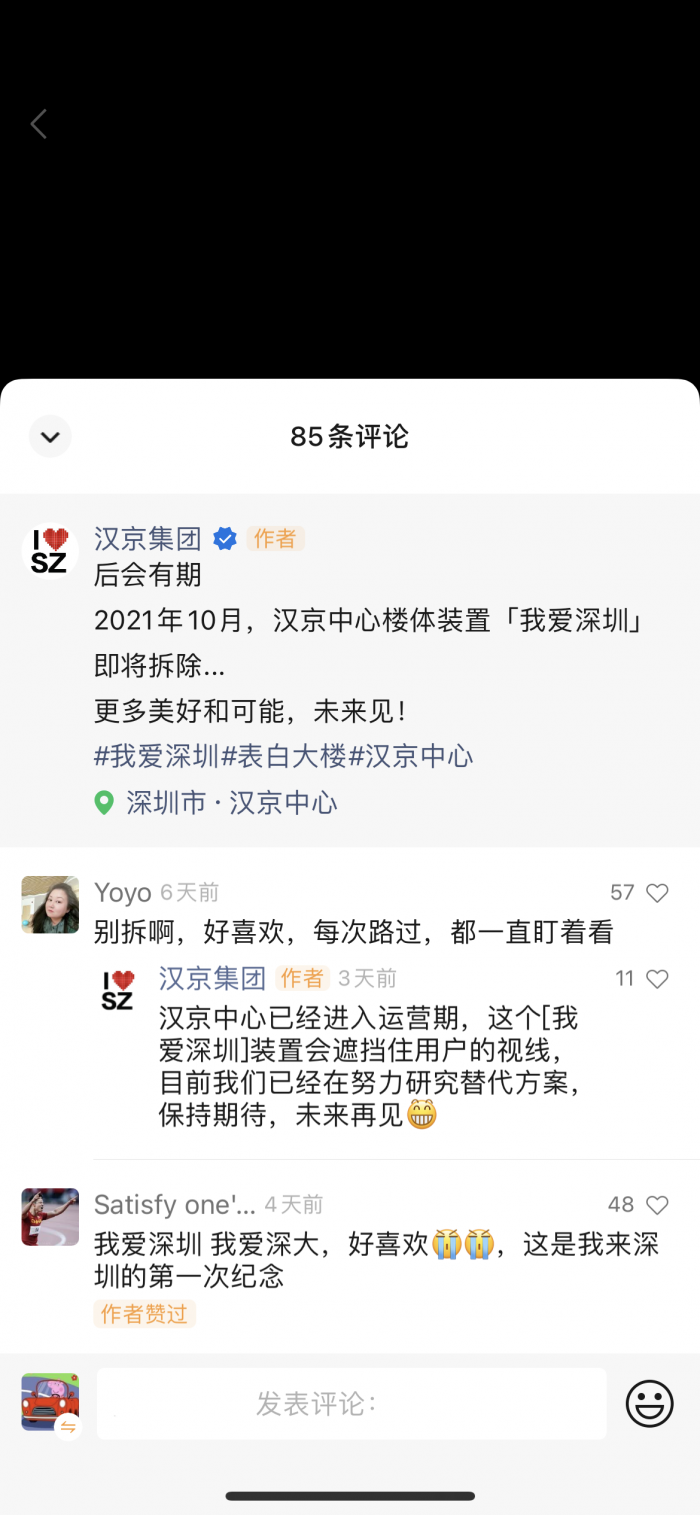This screenshot has height=1515, width=700.
Task: Like Satisfy one's comment
Action: (657, 1205)
